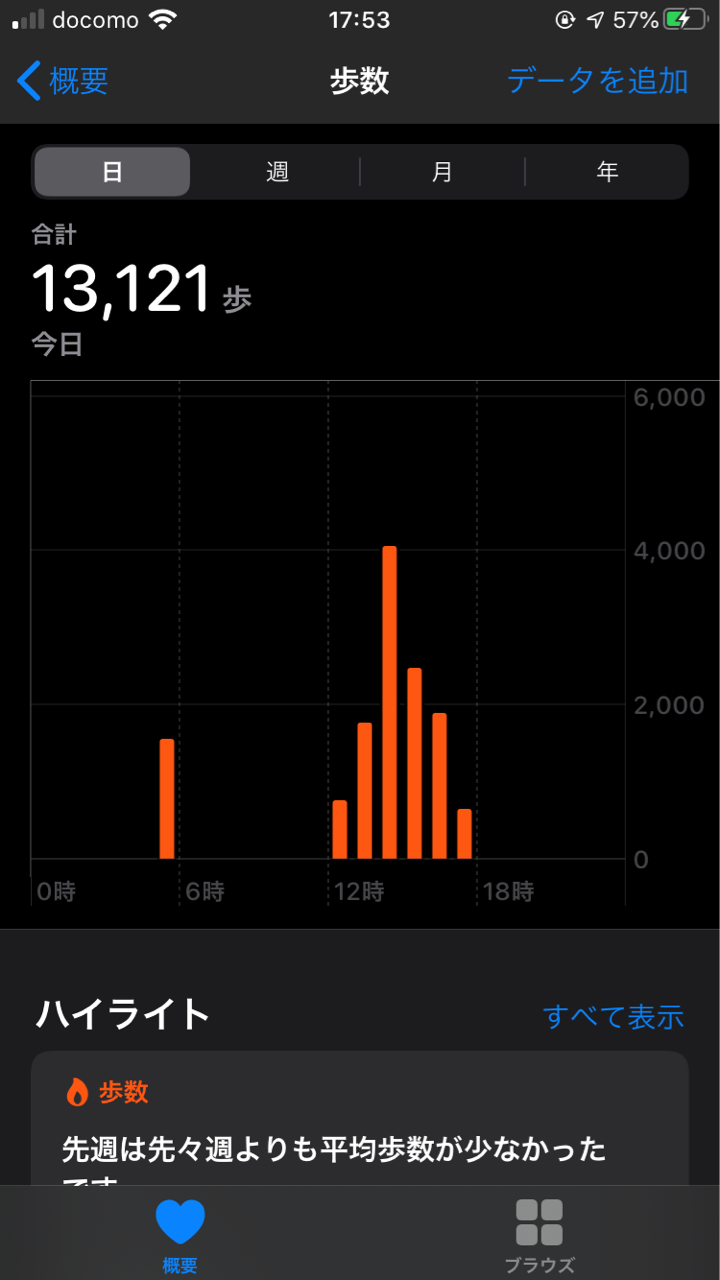Switch to the ブラウズ tab
Image resolution: width=720 pixels, height=1280 pixels.
[539, 1235]
